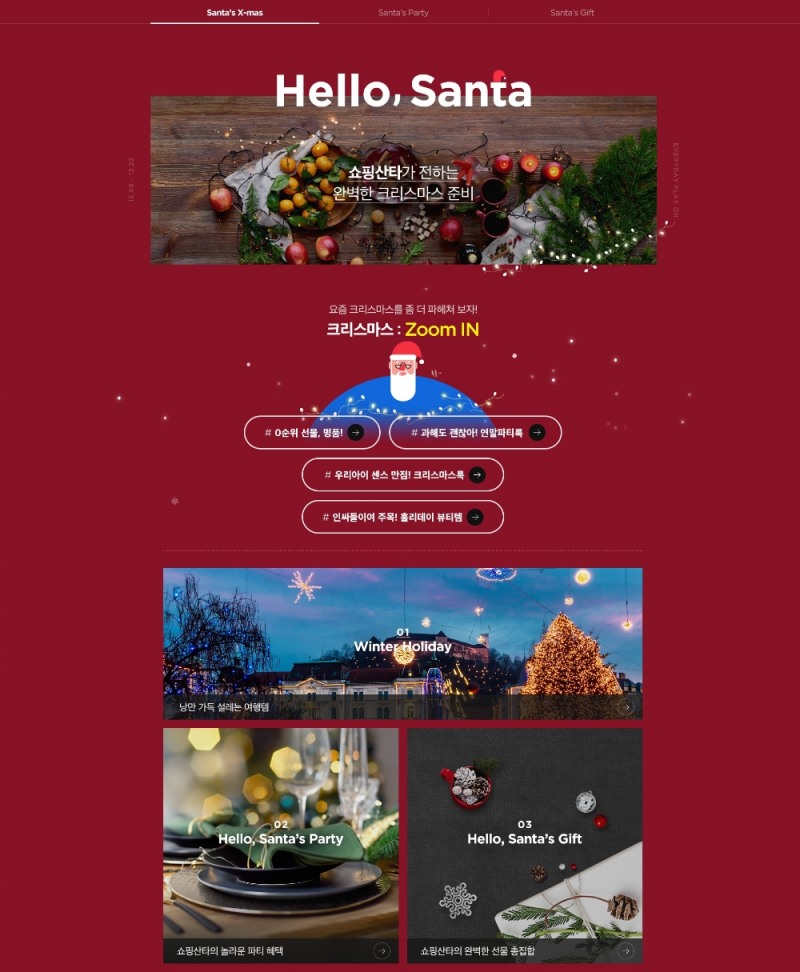The height and width of the screenshot is (972, 800).
Task: Switch to the Santa's Gift tab
Action: (x=572, y=13)
